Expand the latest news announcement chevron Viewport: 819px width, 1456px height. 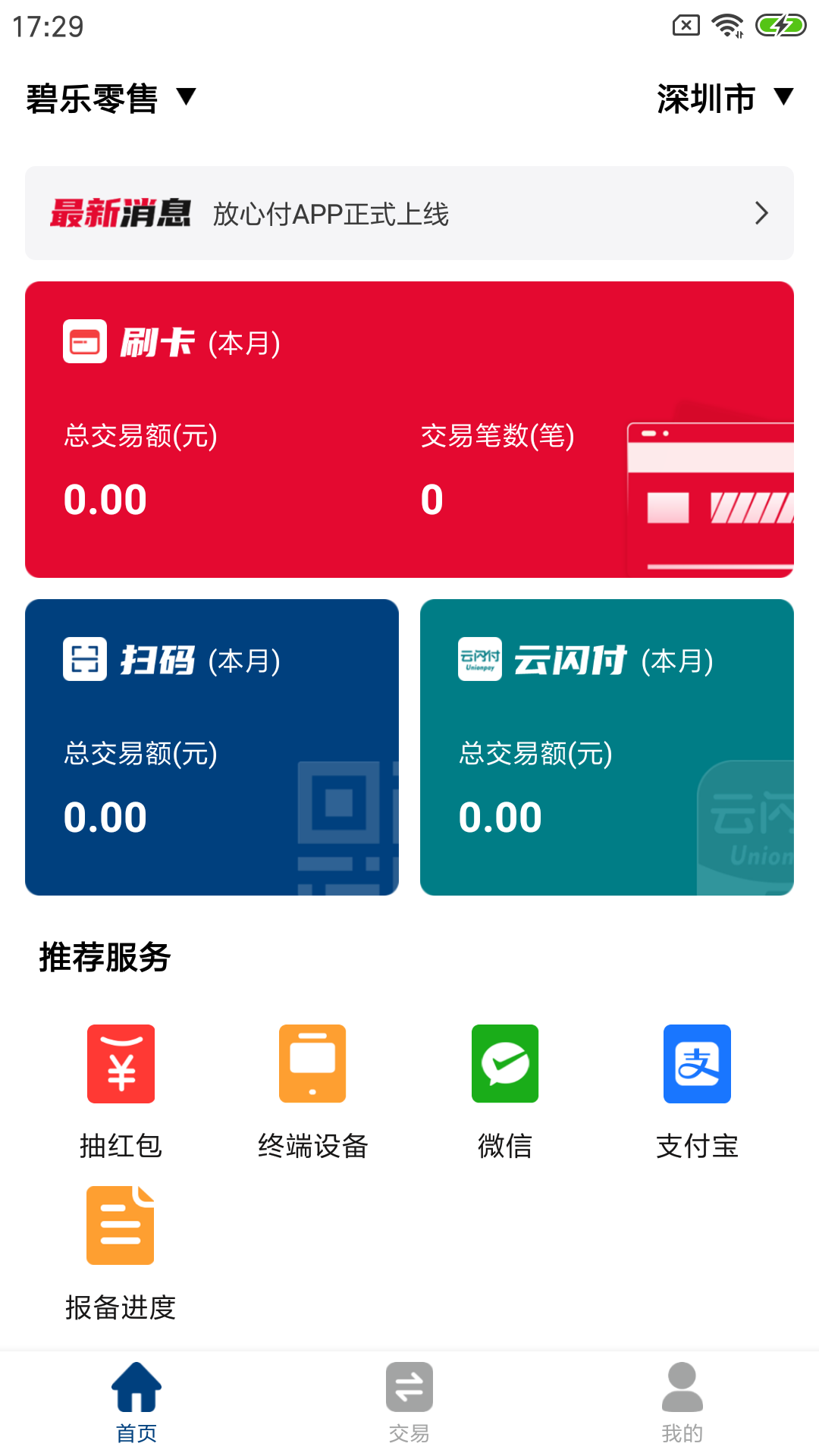[x=763, y=214]
